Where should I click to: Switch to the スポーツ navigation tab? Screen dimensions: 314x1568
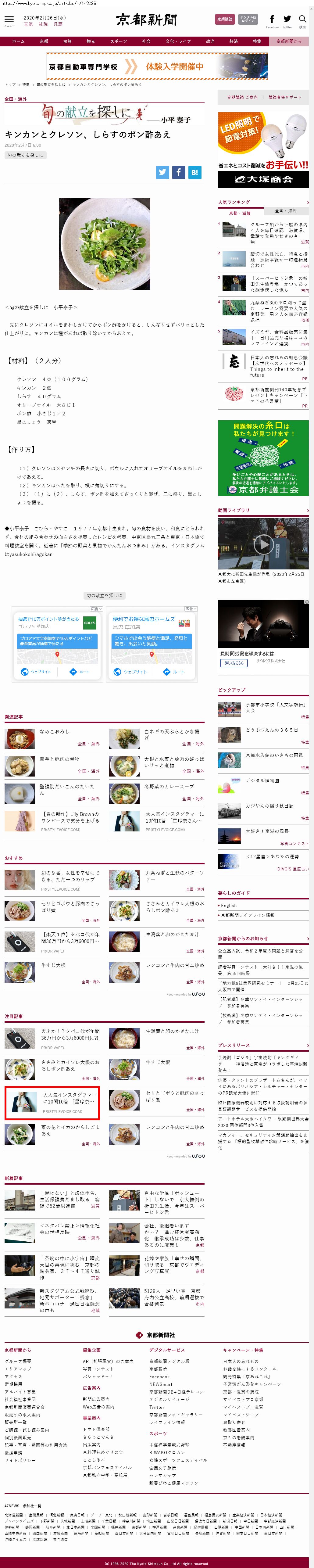coord(119,41)
